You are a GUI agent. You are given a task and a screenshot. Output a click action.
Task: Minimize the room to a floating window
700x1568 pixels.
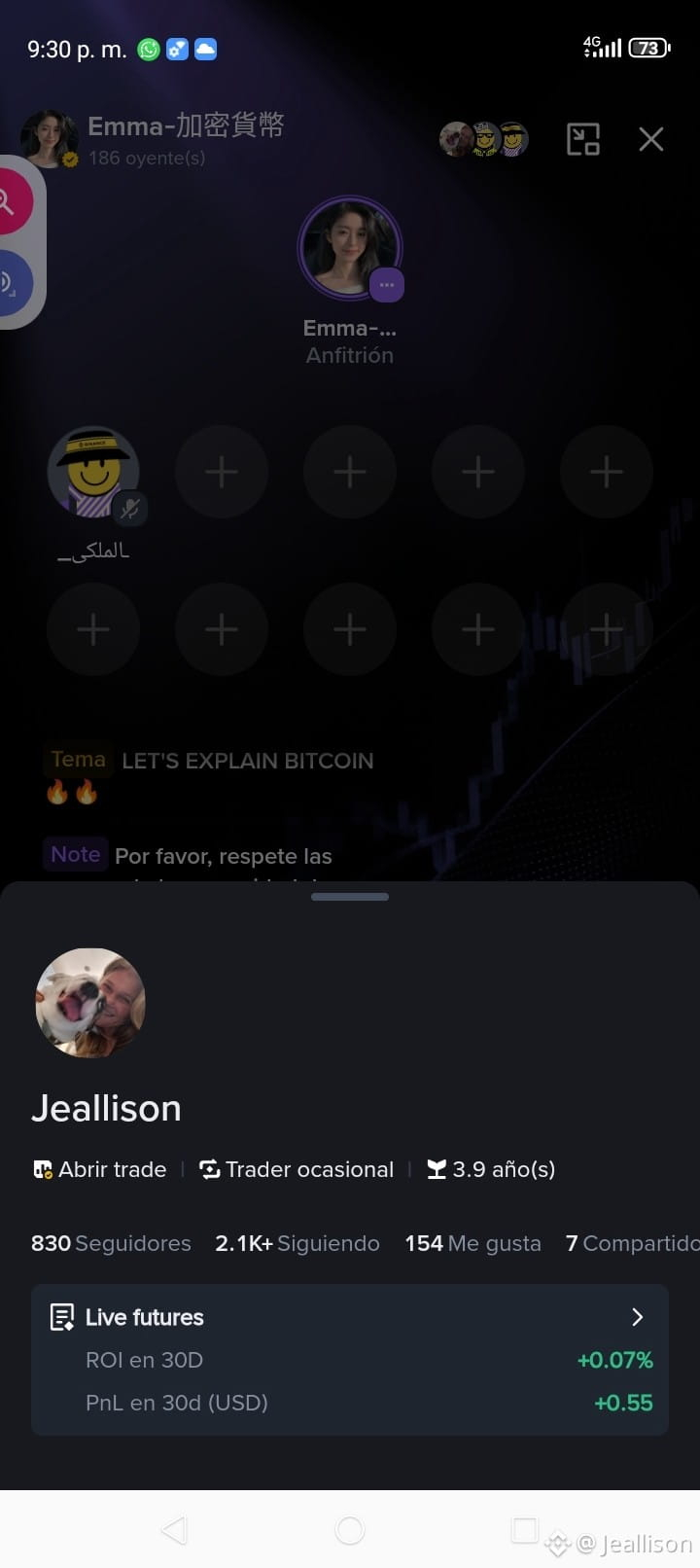coord(582,139)
